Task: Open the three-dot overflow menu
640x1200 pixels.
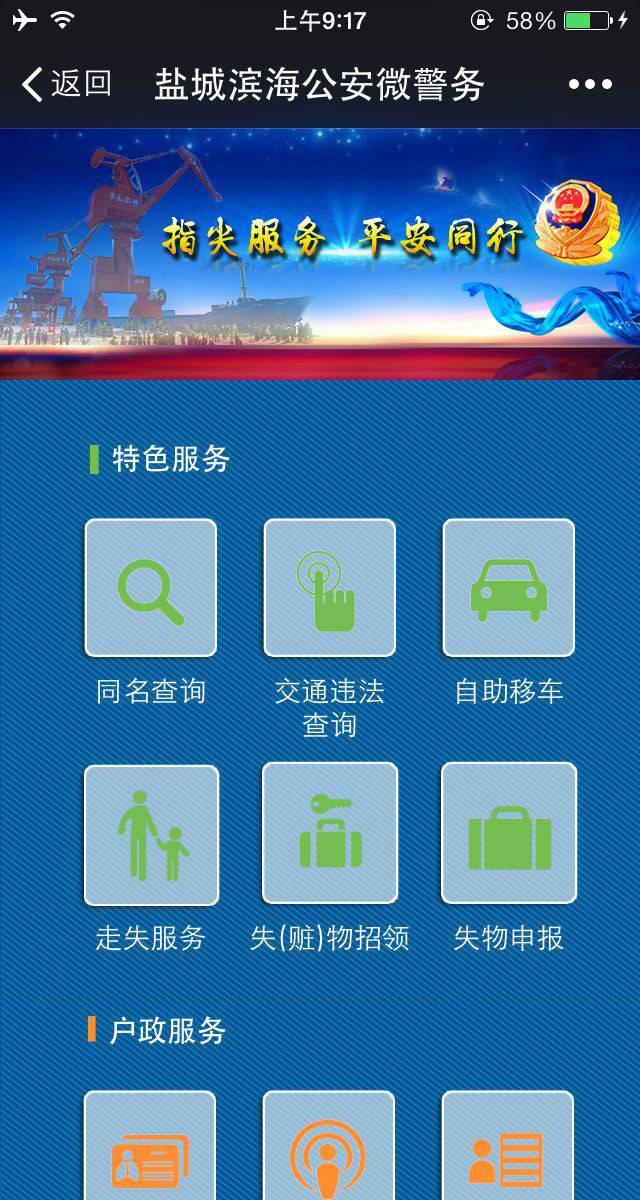Action: [590, 85]
